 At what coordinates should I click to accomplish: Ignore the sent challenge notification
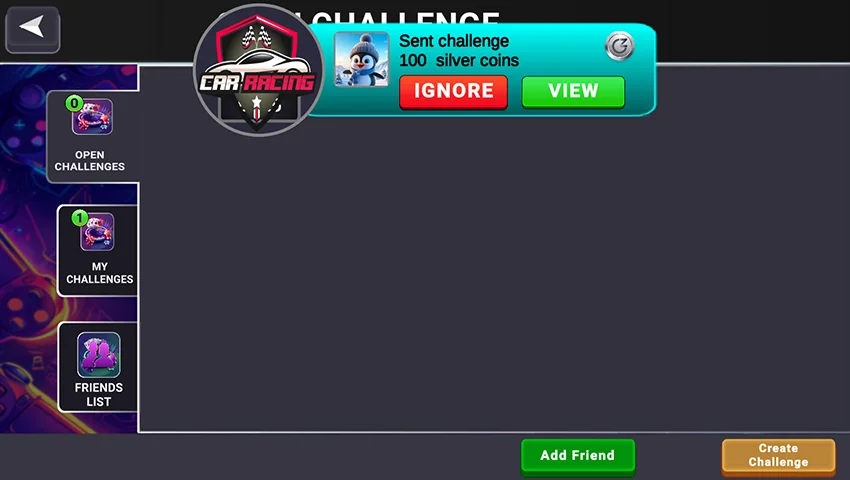pos(453,91)
